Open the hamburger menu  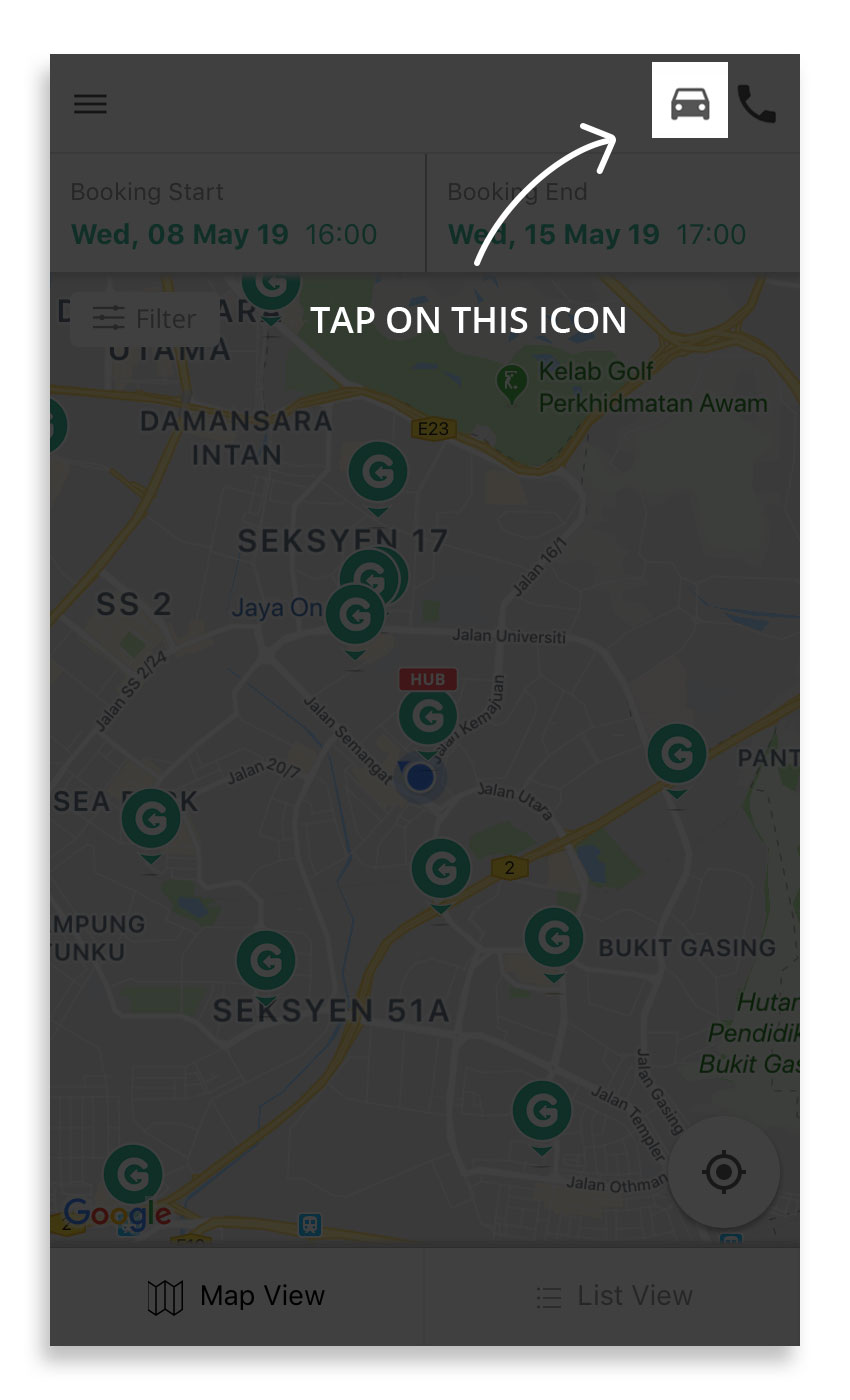point(90,104)
